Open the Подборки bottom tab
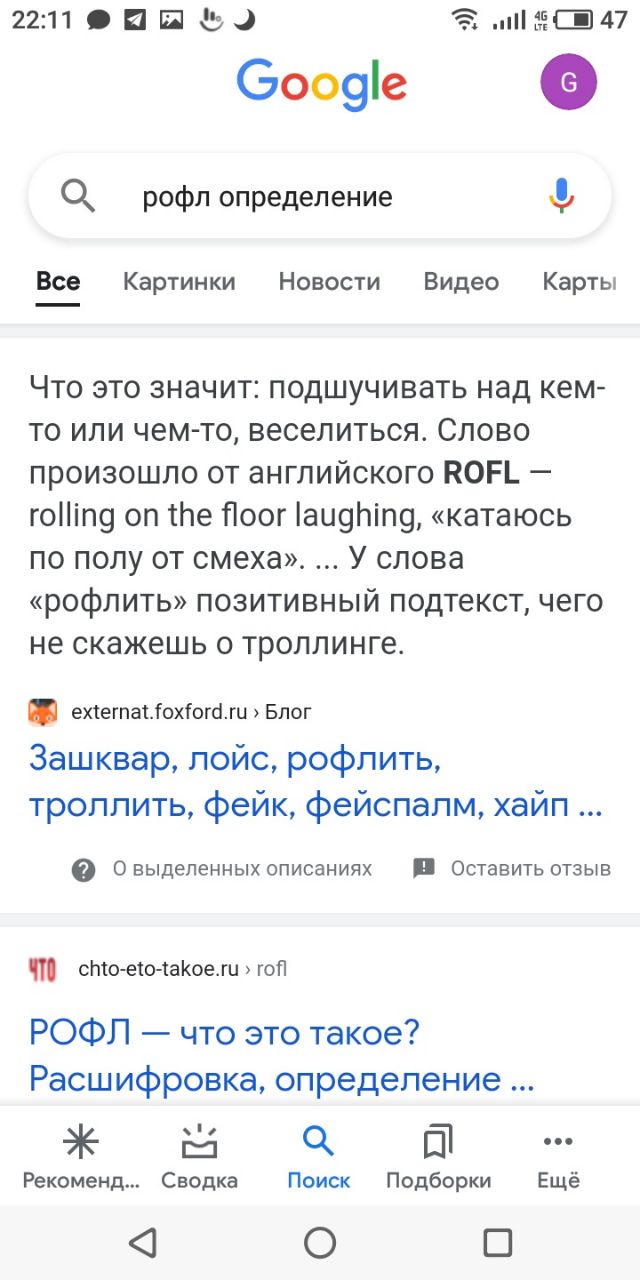The height and width of the screenshot is (1280, 640). click(438, 1158)
